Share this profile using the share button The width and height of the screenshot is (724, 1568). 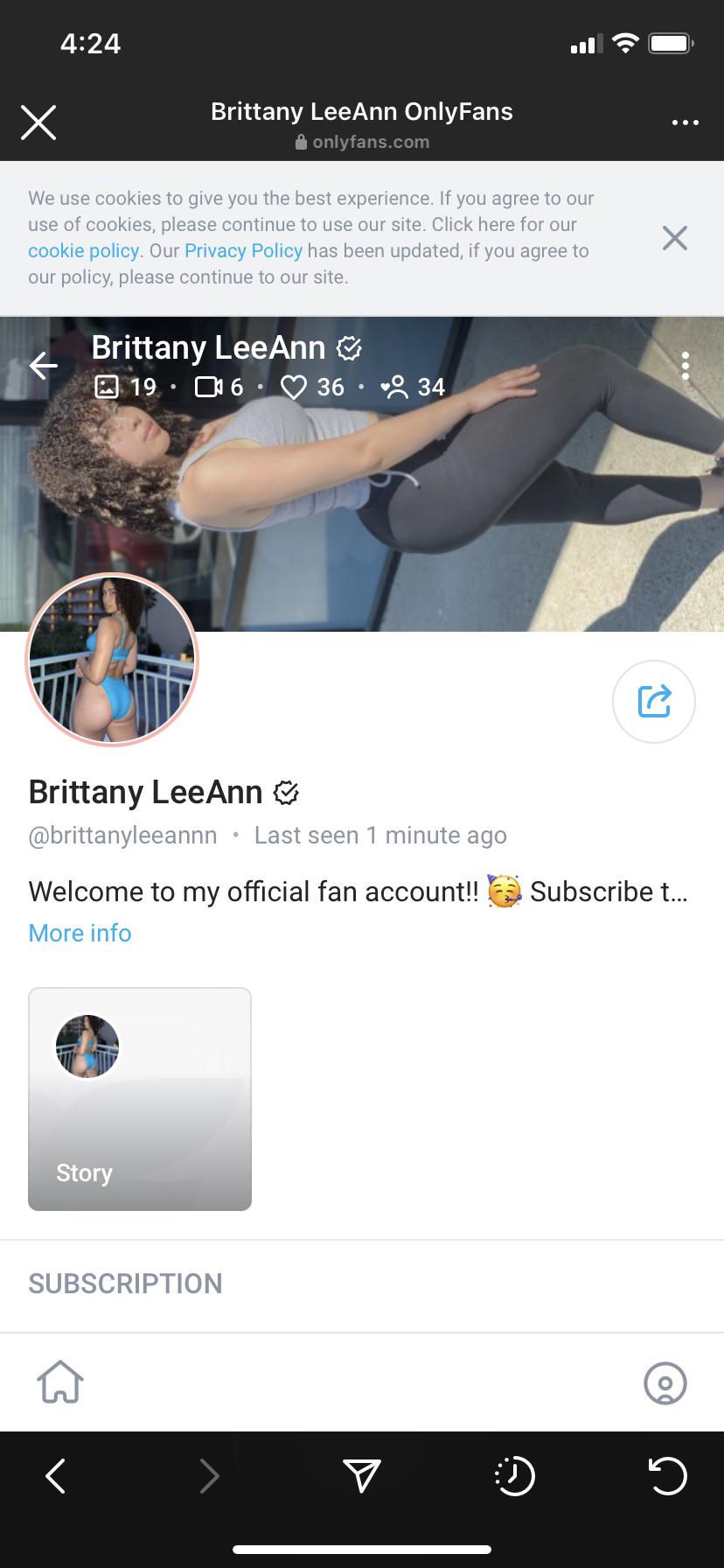coord(654,702)
